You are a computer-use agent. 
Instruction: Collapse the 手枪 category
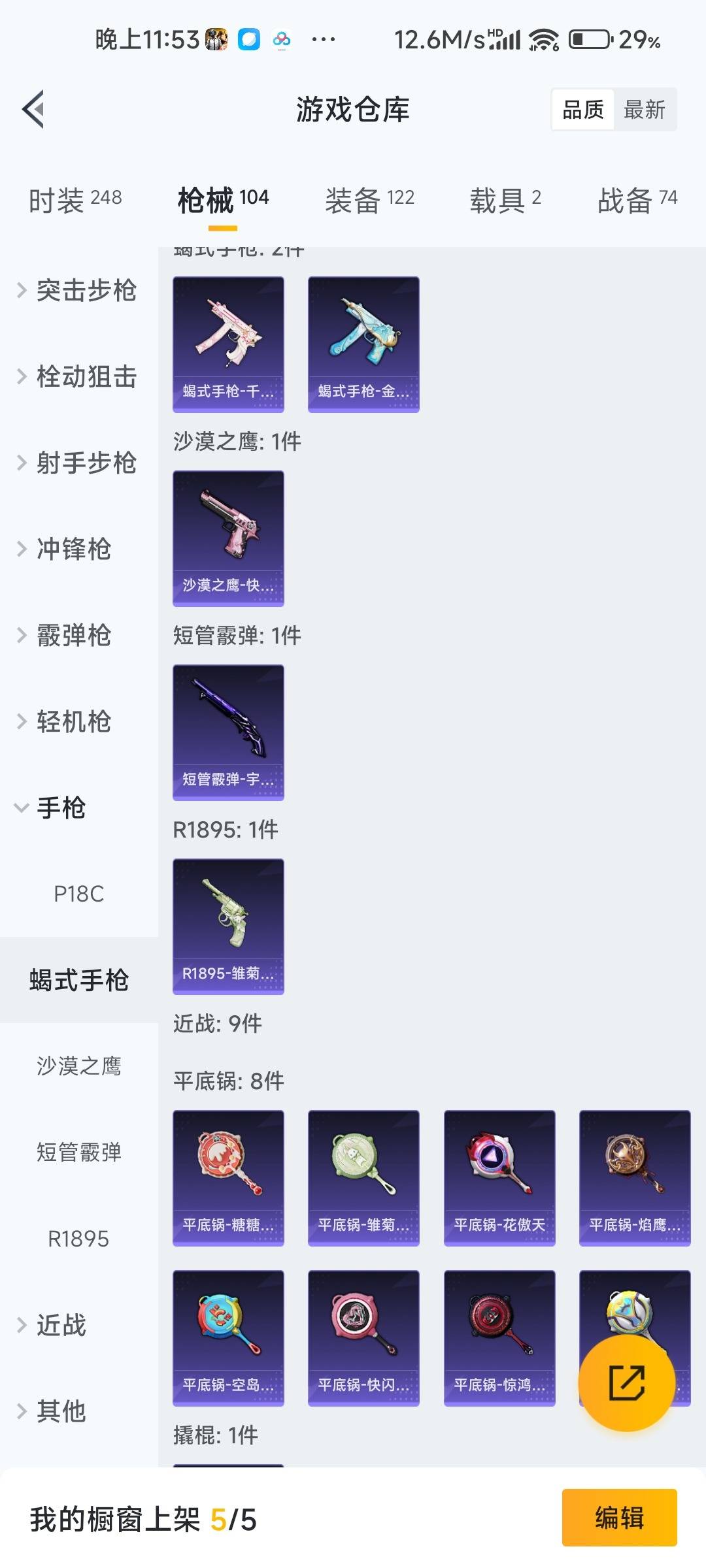coord(61,809)
